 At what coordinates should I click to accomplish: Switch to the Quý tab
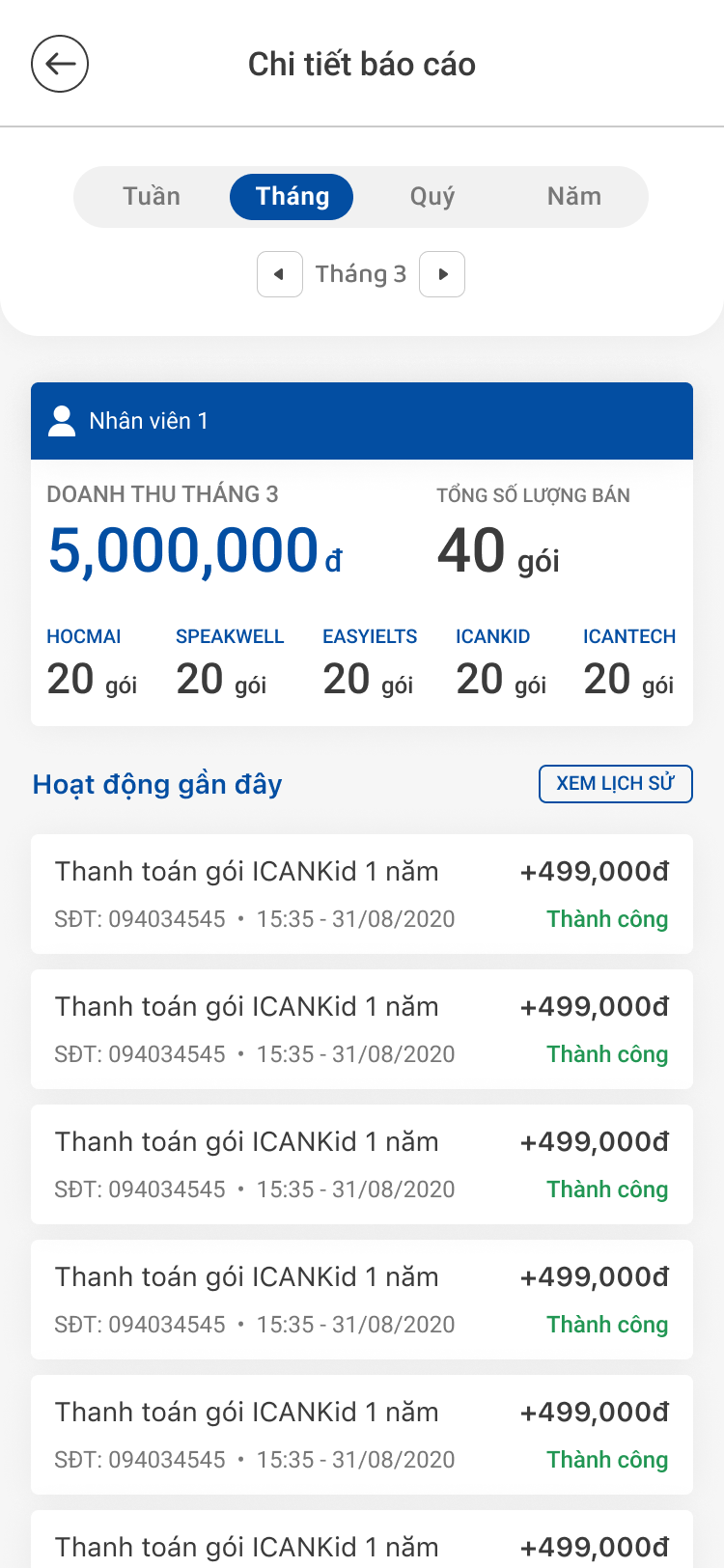432,197
